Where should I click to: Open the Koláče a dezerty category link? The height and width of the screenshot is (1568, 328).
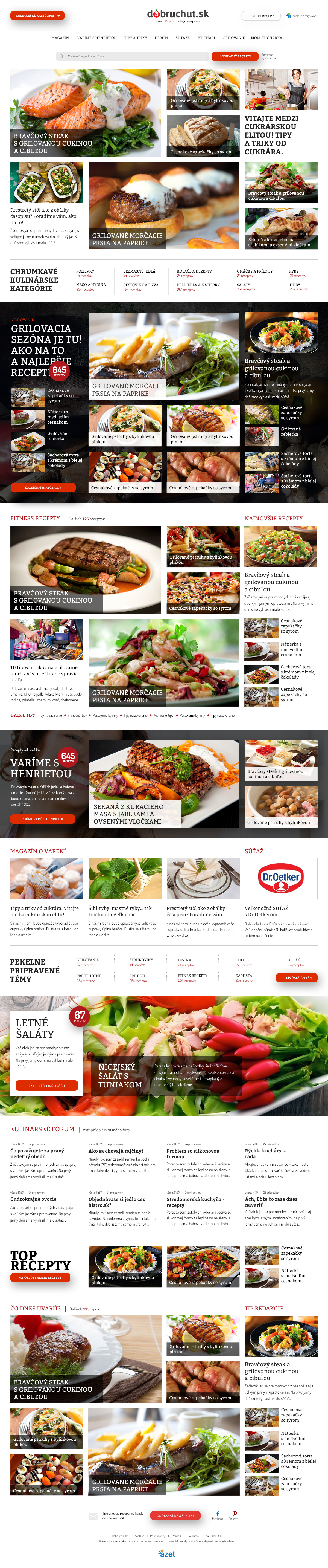(x=195, y=271)
